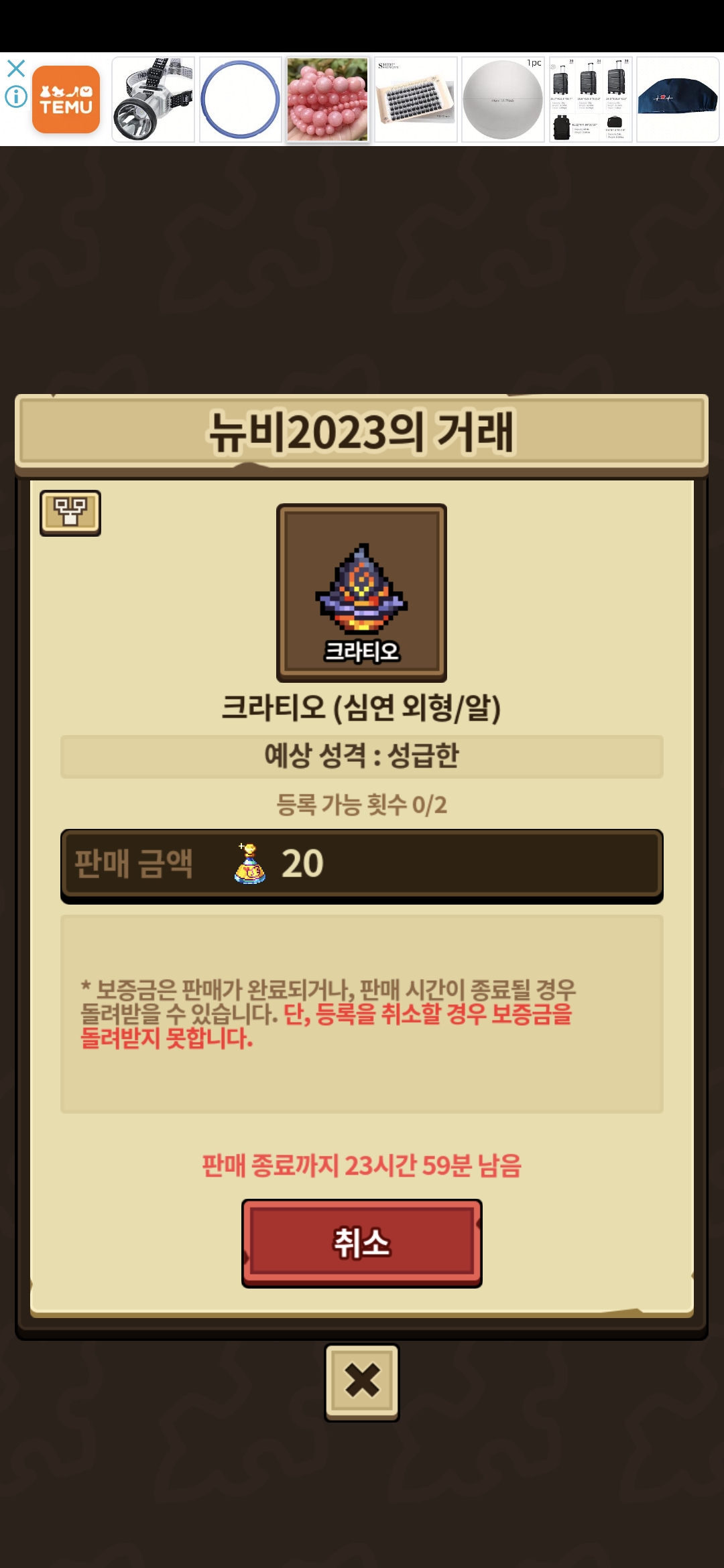Tap the red 취소 cancel button
Screen dimensions: 724x1568
coord(361,1242)
